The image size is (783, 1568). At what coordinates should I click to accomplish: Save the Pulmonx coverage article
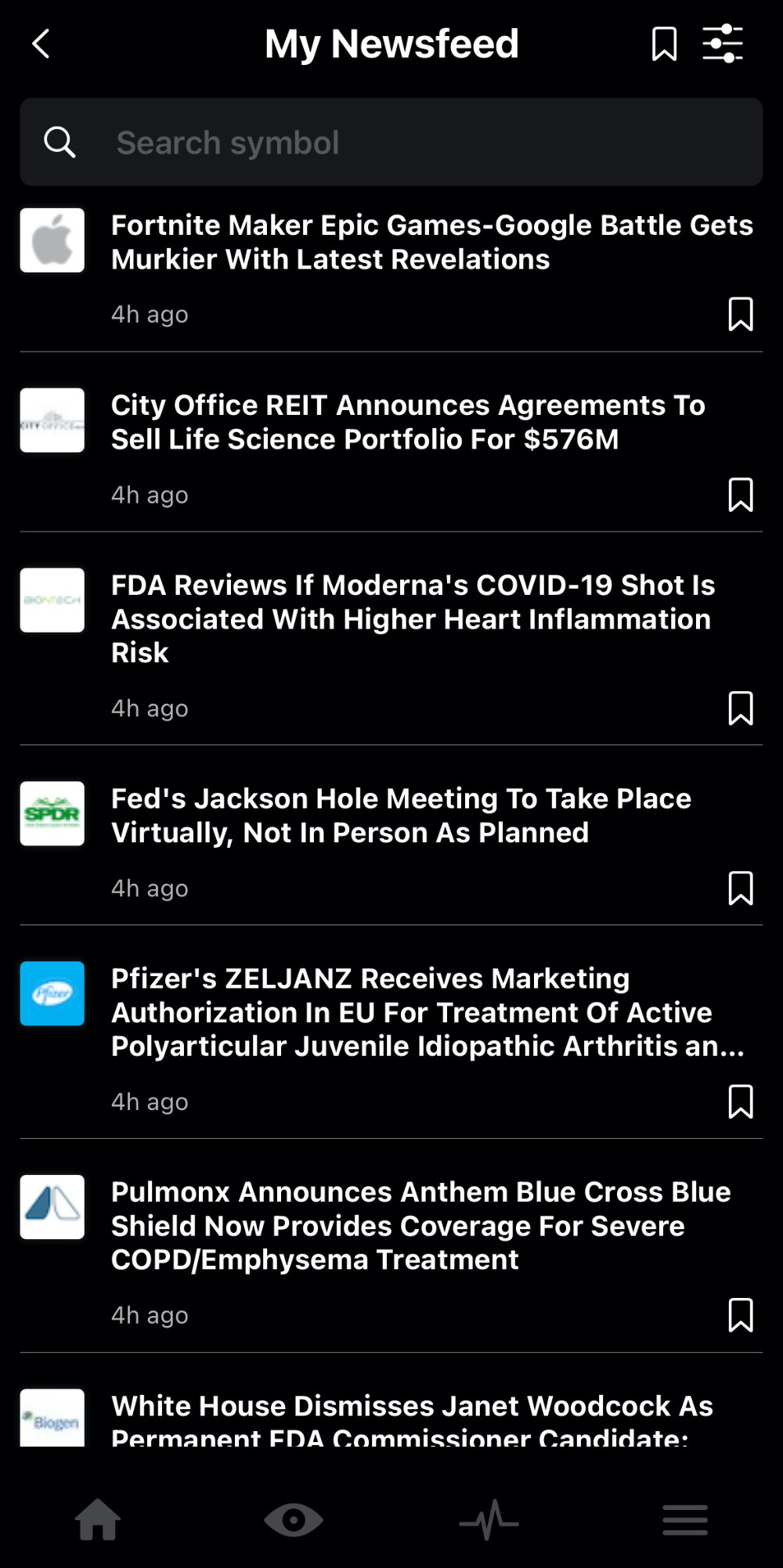[x=741, y=1315]
